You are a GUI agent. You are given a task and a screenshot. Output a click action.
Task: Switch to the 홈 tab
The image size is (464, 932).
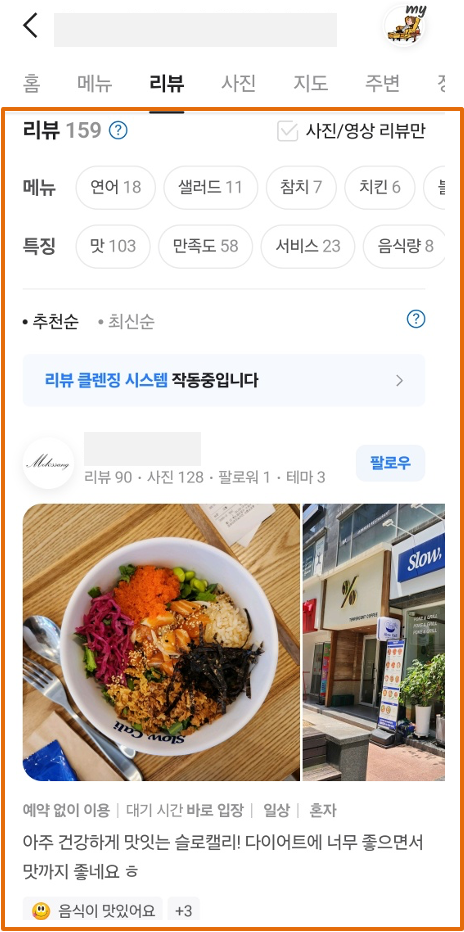click(x=31, y=83)
